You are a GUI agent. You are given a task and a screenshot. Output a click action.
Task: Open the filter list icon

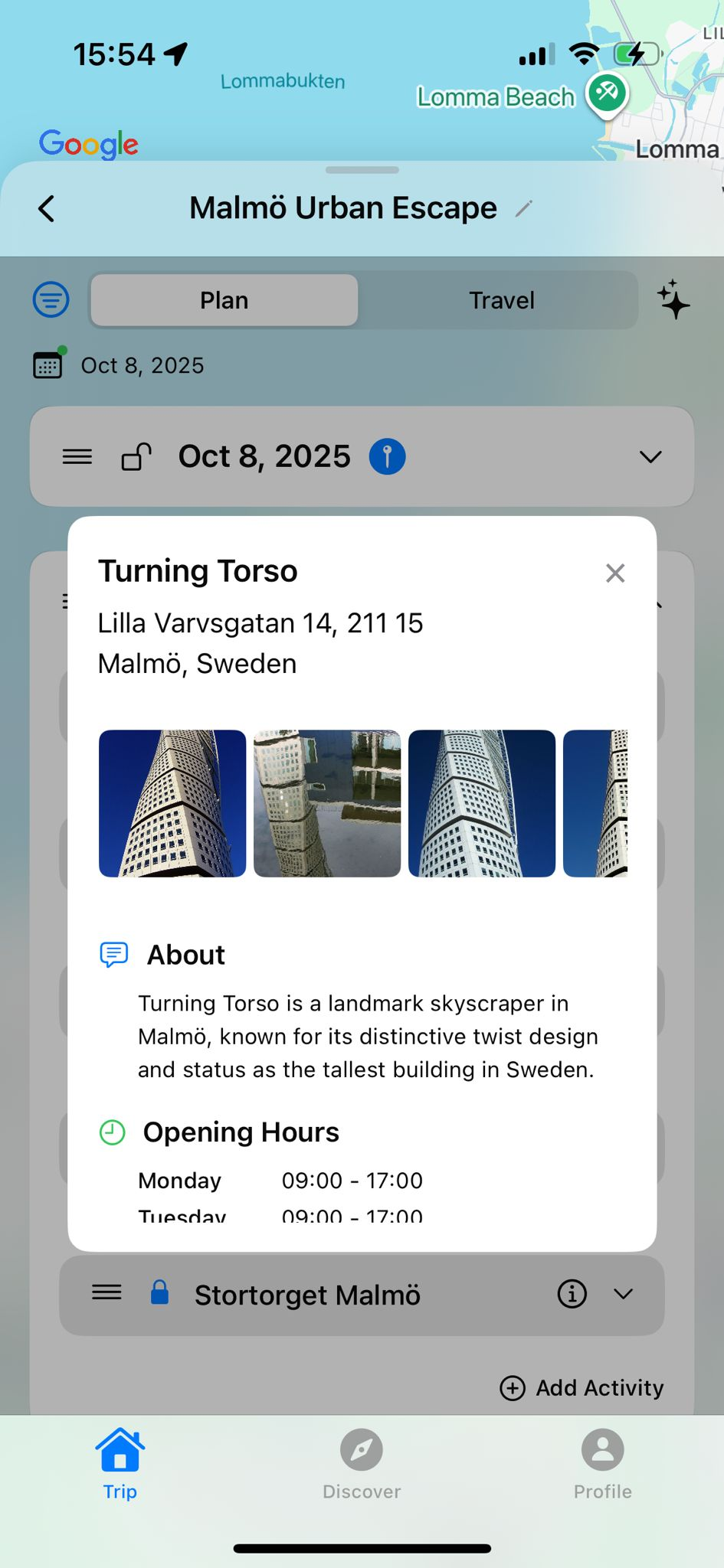(51, 299)
